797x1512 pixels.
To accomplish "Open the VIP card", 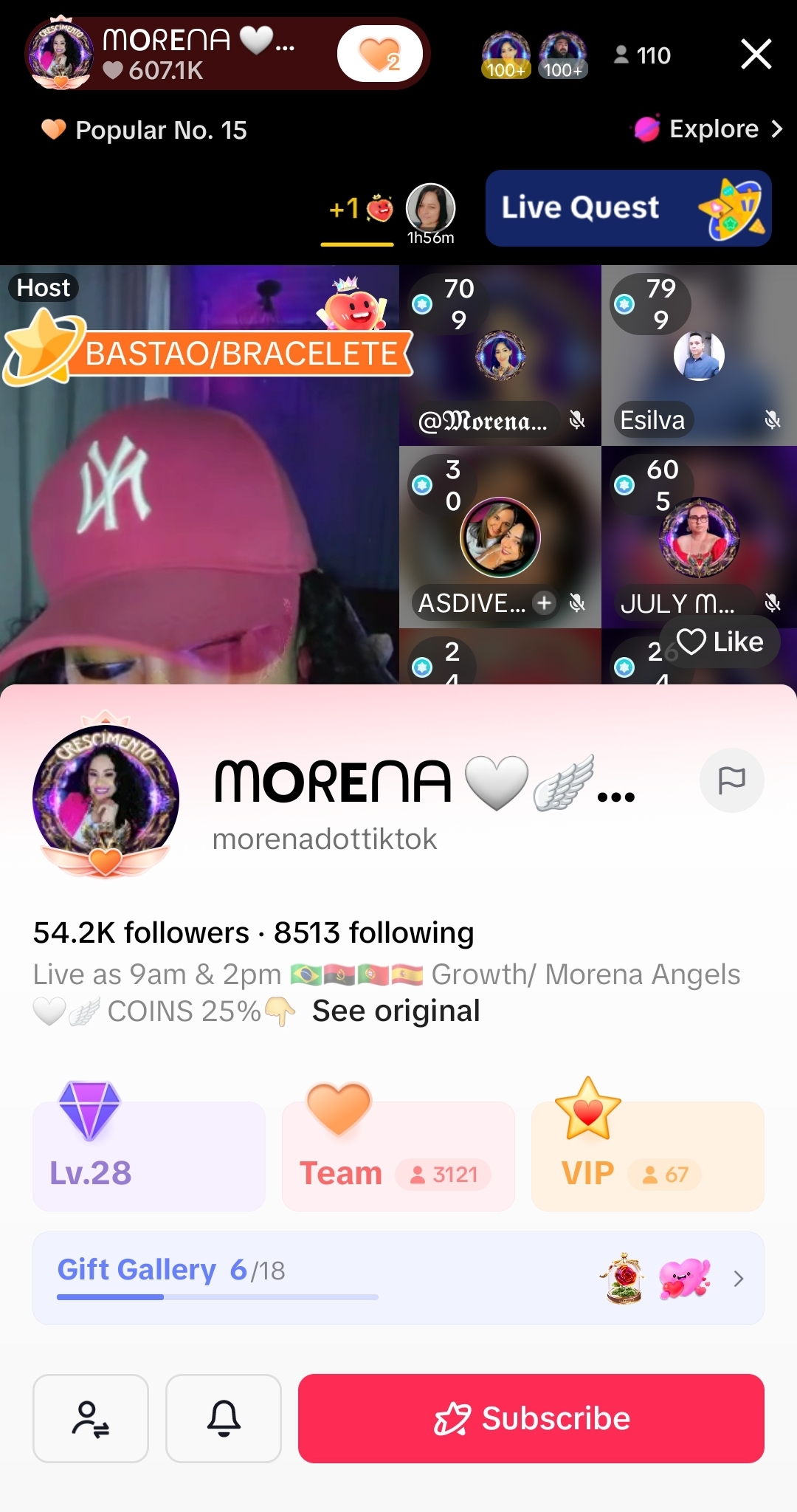I will point(647,1155).
